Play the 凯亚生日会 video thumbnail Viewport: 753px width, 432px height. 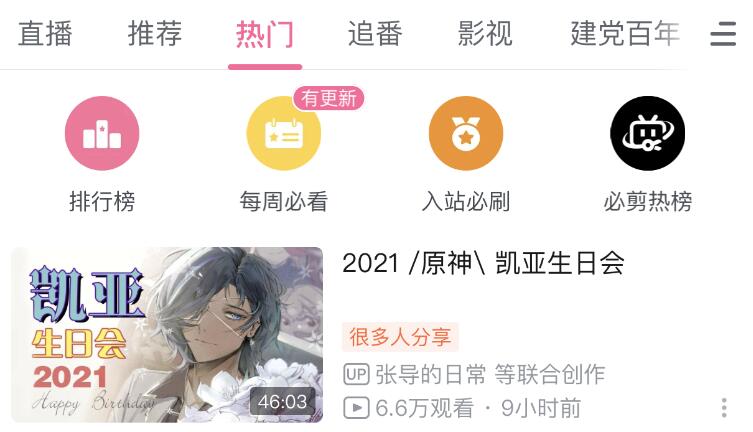coord(167,334)
